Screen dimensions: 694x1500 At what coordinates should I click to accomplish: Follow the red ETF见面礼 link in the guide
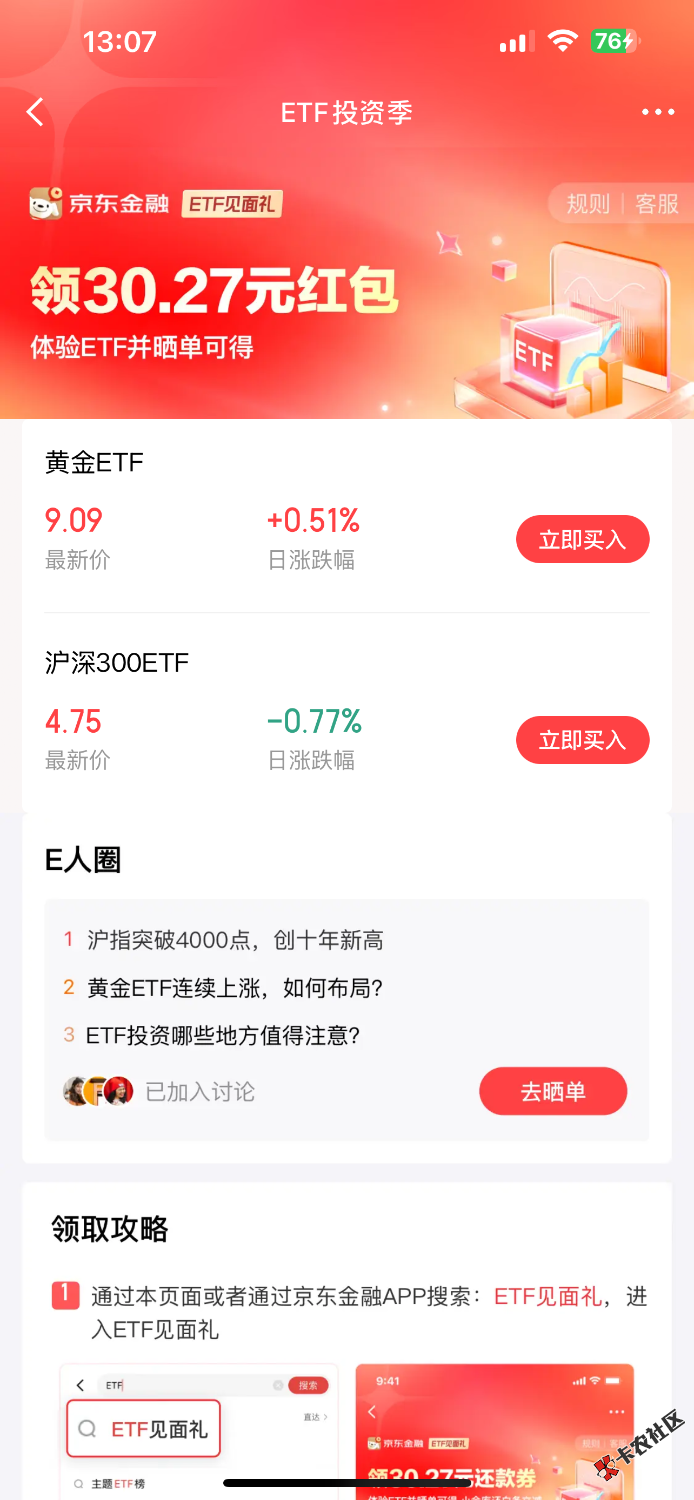548,1297
